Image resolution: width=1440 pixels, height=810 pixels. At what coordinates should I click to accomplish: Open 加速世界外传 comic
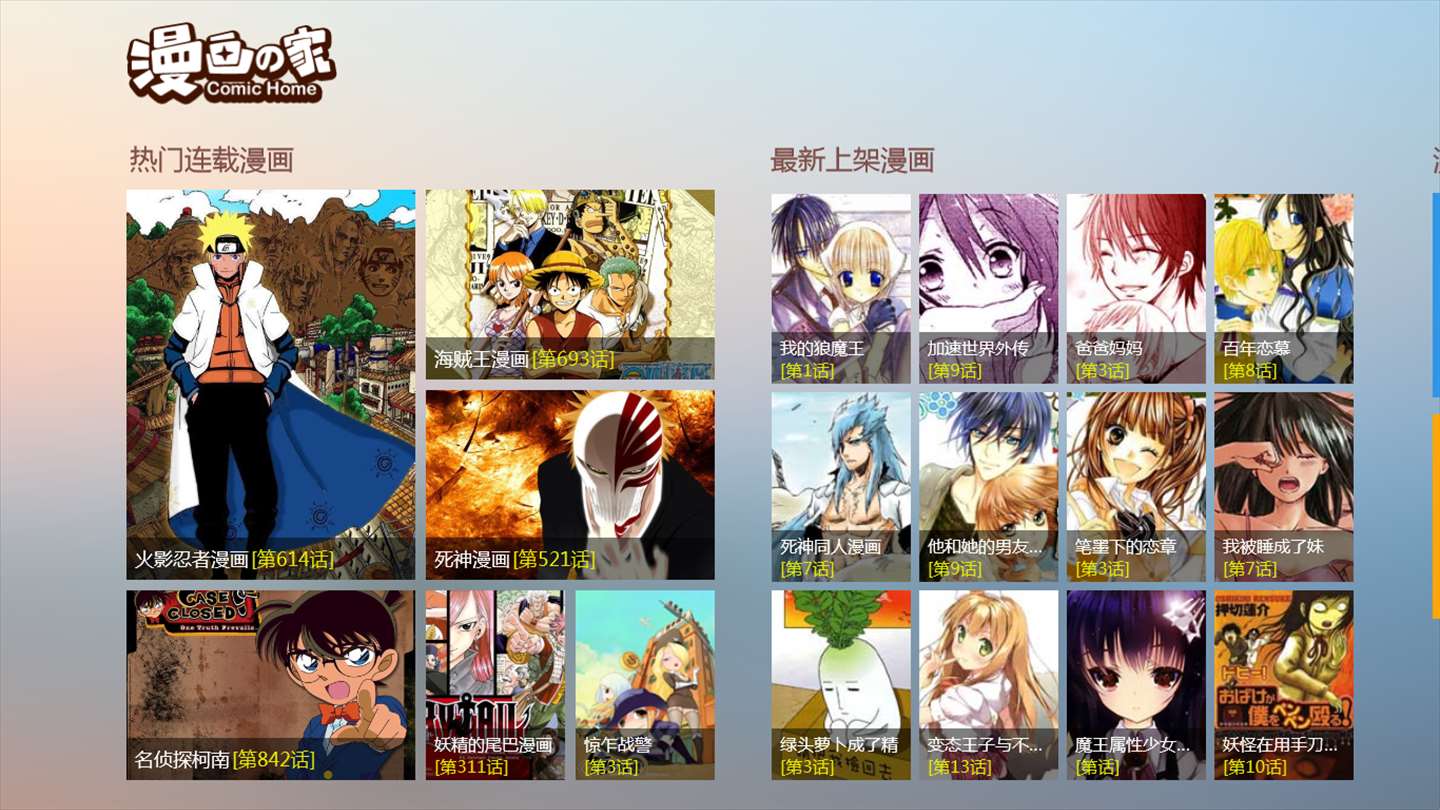point(988,288)
